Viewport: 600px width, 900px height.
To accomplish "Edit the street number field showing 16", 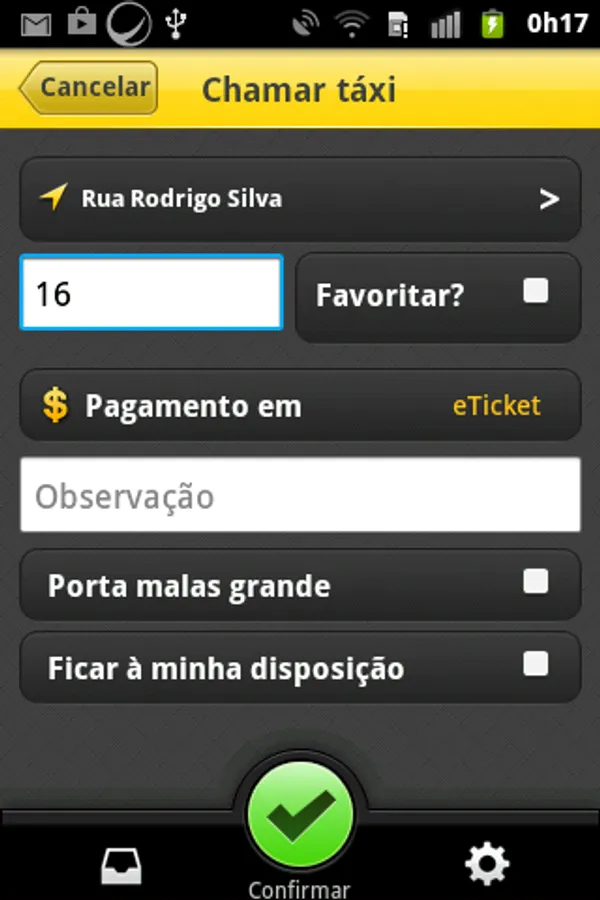I will pyautogui.click(x=151, y=293).
